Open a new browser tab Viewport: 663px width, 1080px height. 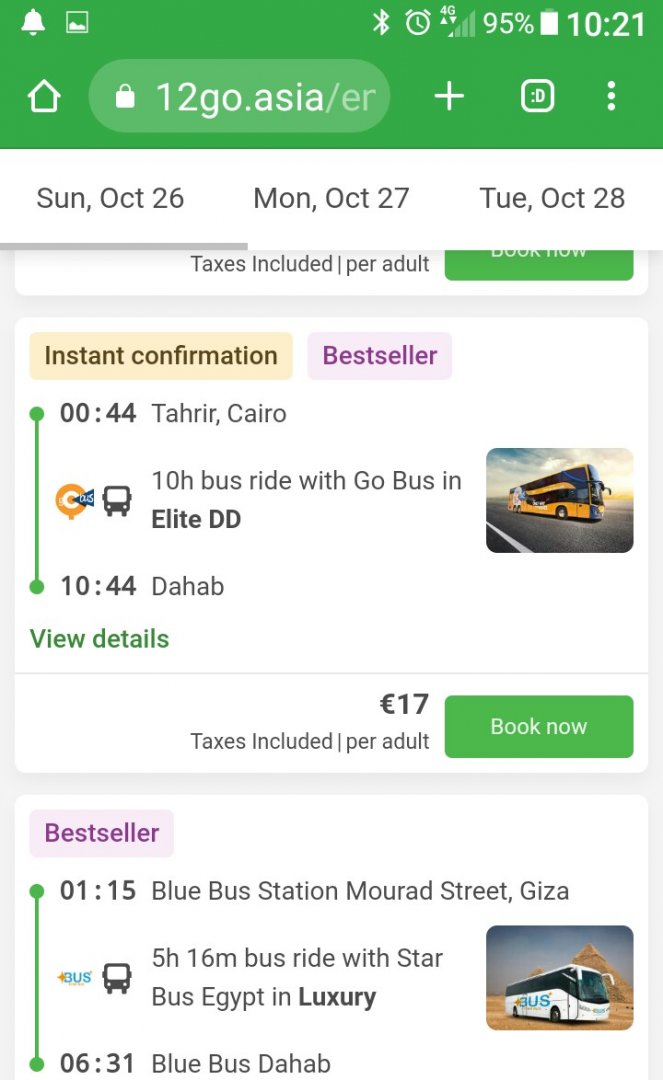(x=449, y=96)
